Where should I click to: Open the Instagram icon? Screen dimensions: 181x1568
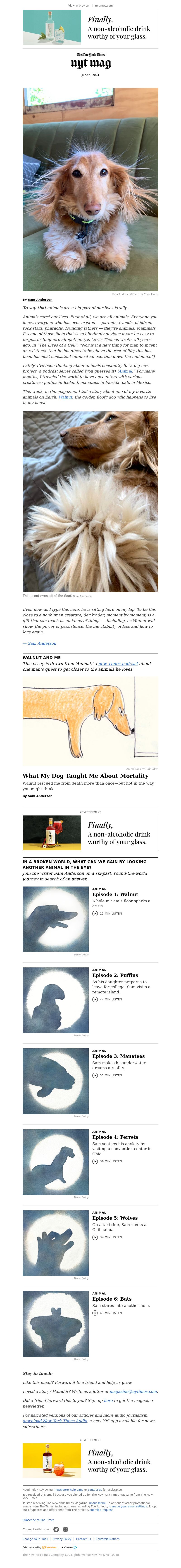[x=65, y=1530]
